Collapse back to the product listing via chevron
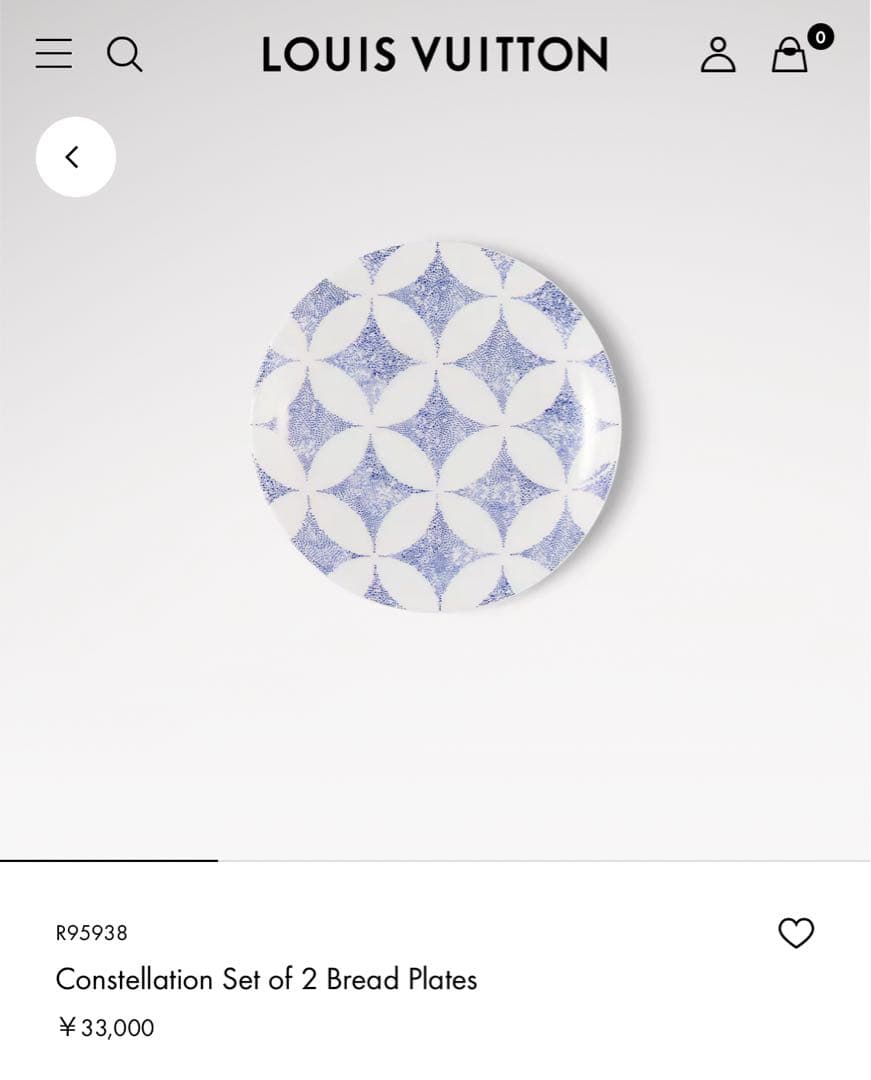Screen dimensions: 871x1080 (x=75, y=157)
